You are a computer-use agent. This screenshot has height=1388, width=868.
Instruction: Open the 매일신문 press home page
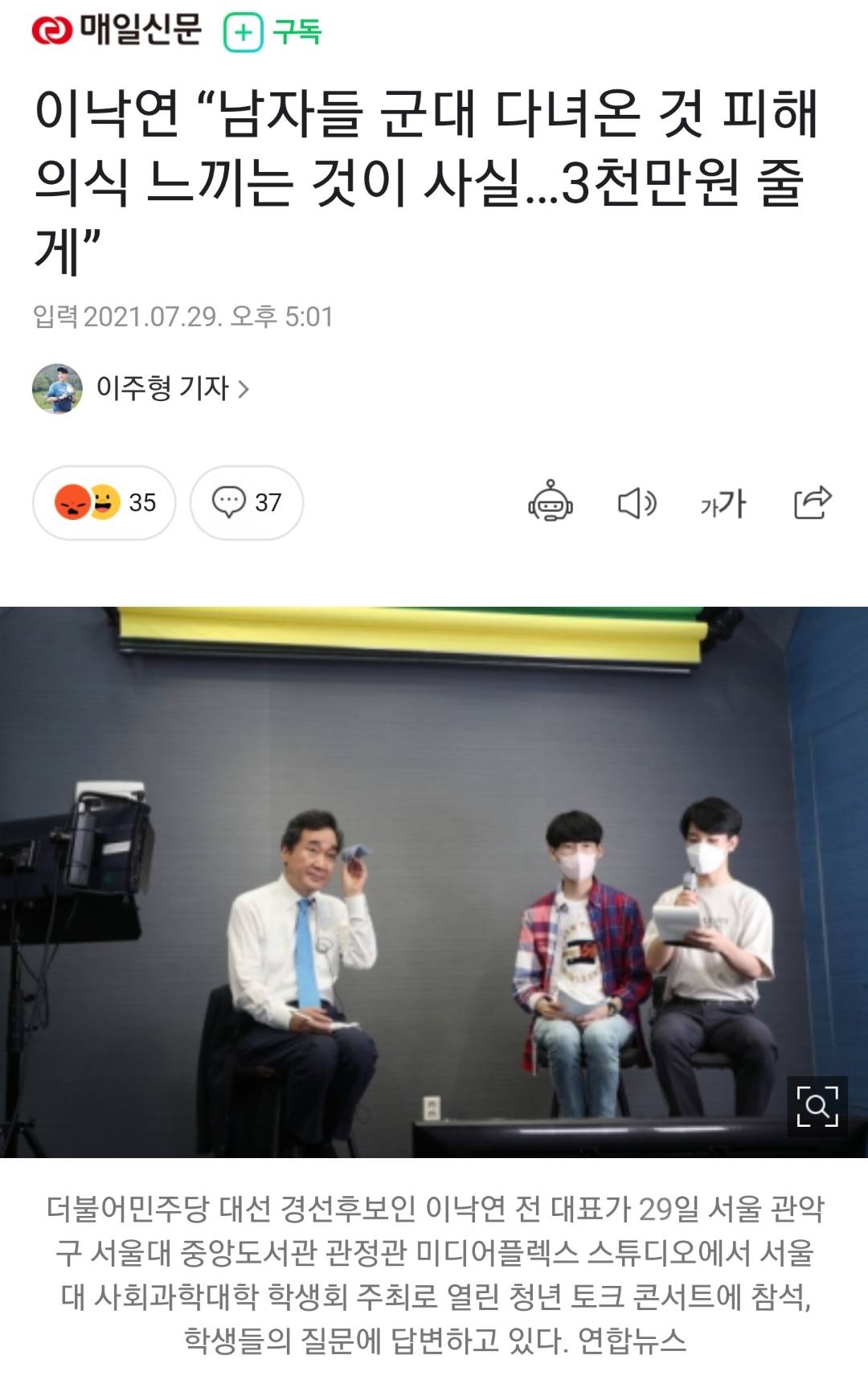(117, 31)
